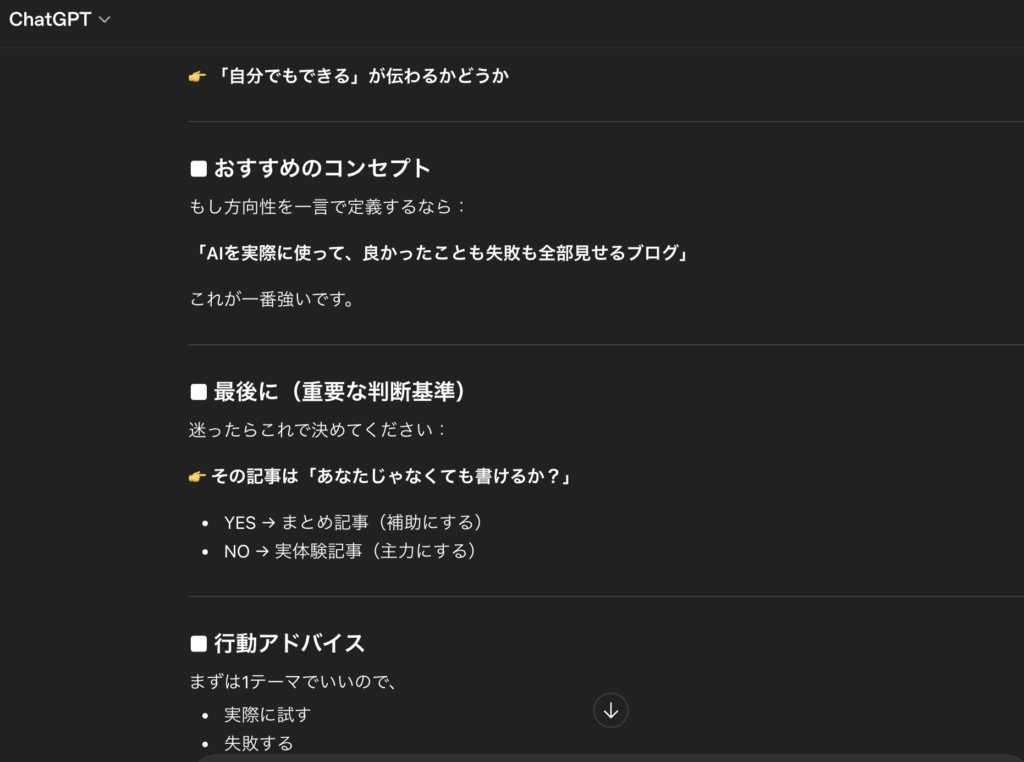Open the ChatGPT model selector dropdown
Screen dimensions: 1024x762
coord(60,20)
